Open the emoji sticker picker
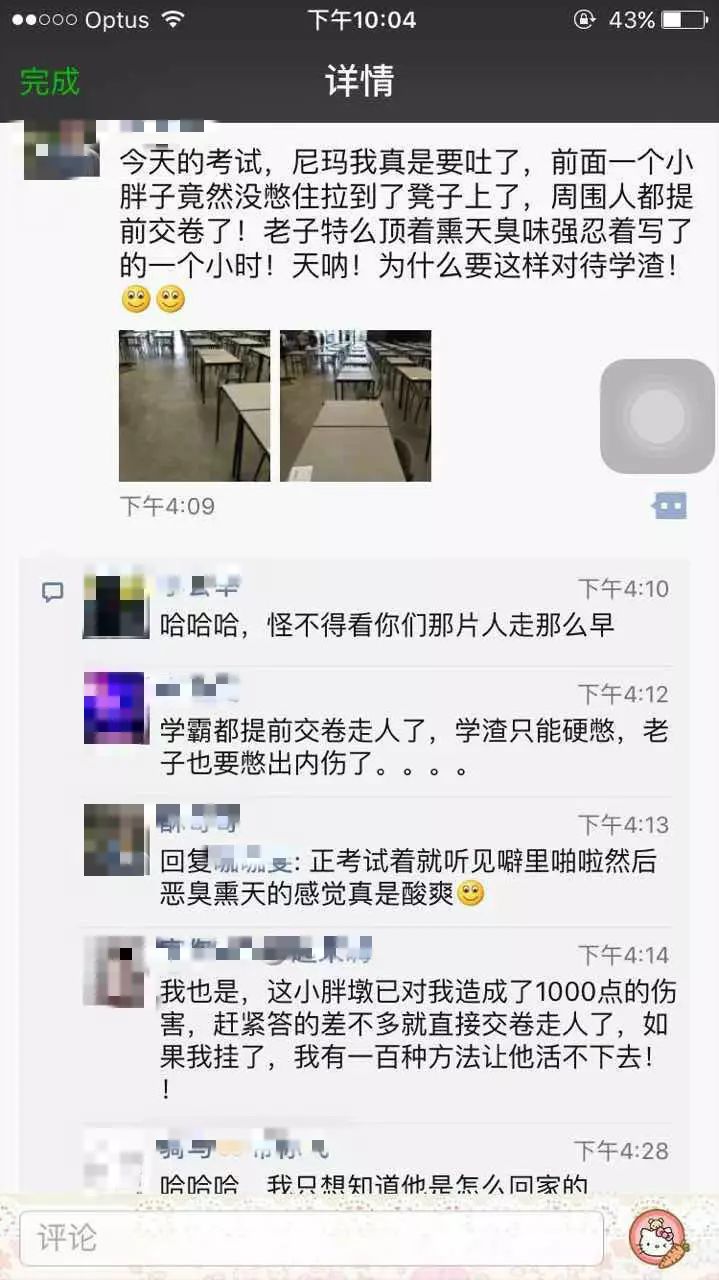719x1280 pixels. tap(658, 1238)
